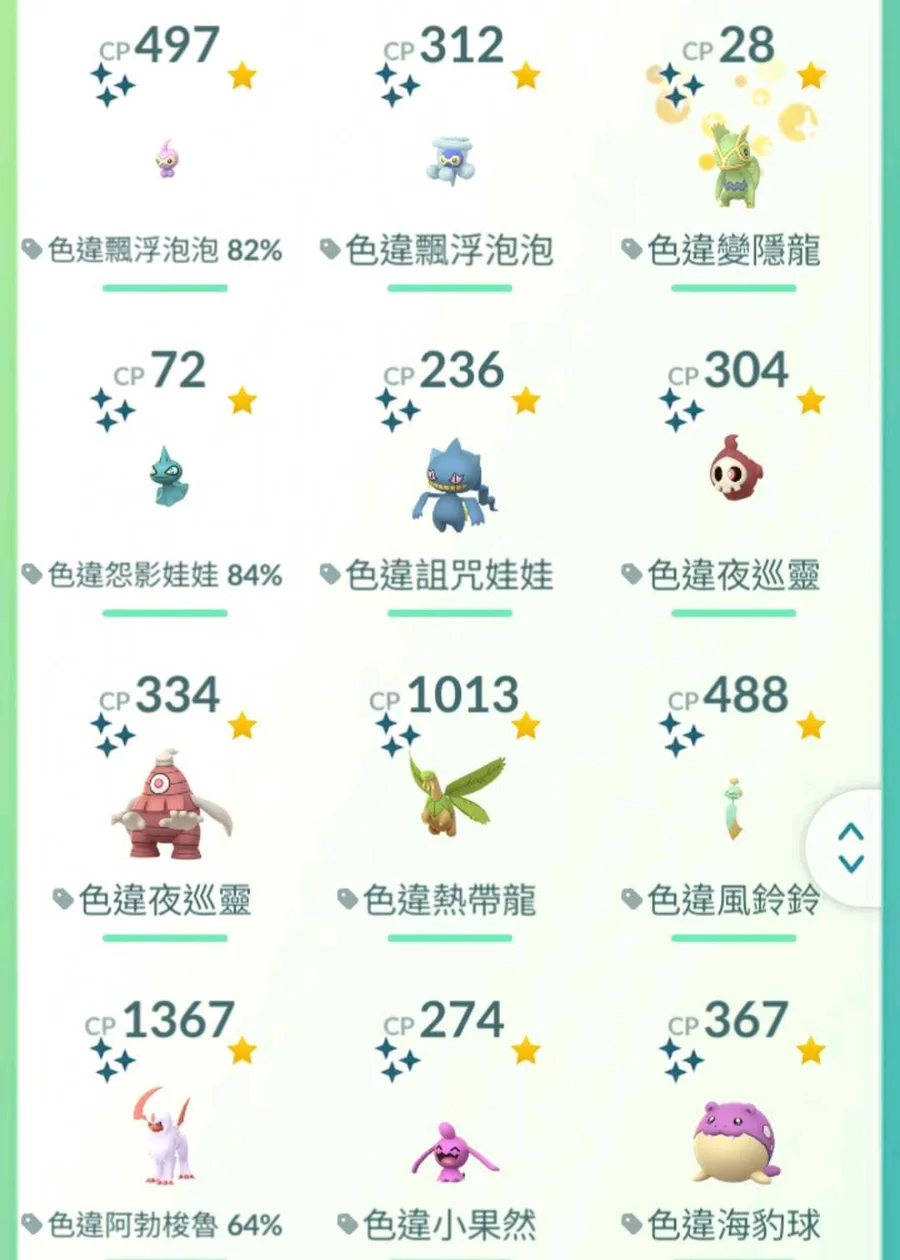This screenshot has width=900, height=1260.
Task: Select the CP 304 色違夜巡靈 Pokémon
Action: point(733,470)
